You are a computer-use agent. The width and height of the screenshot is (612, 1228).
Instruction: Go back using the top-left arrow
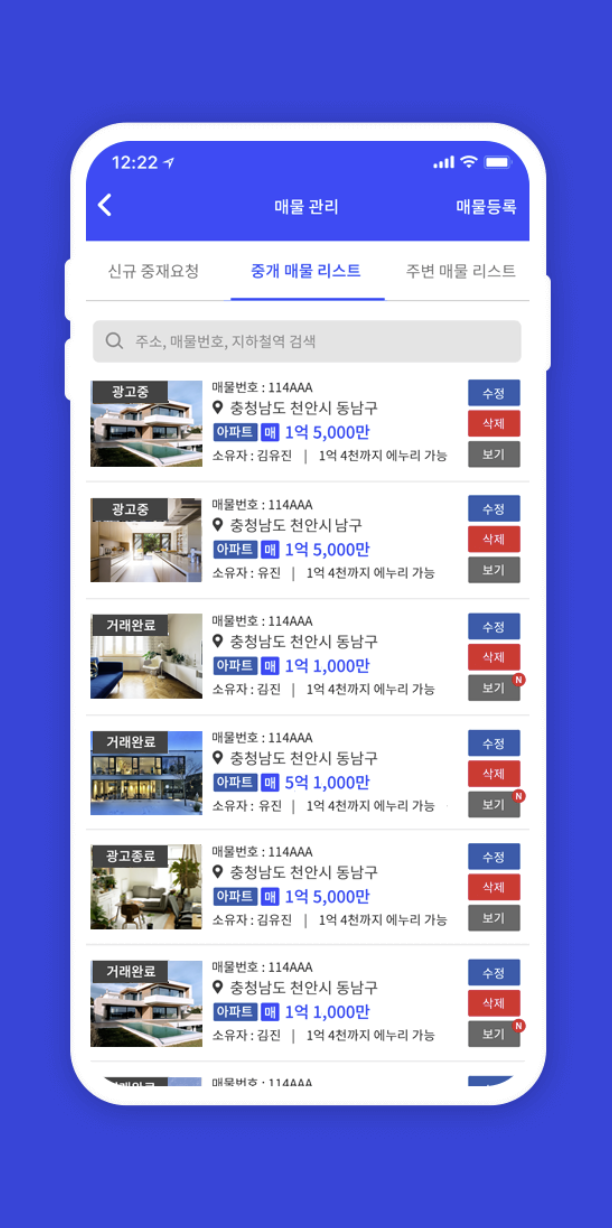click(x=105, y=206)
